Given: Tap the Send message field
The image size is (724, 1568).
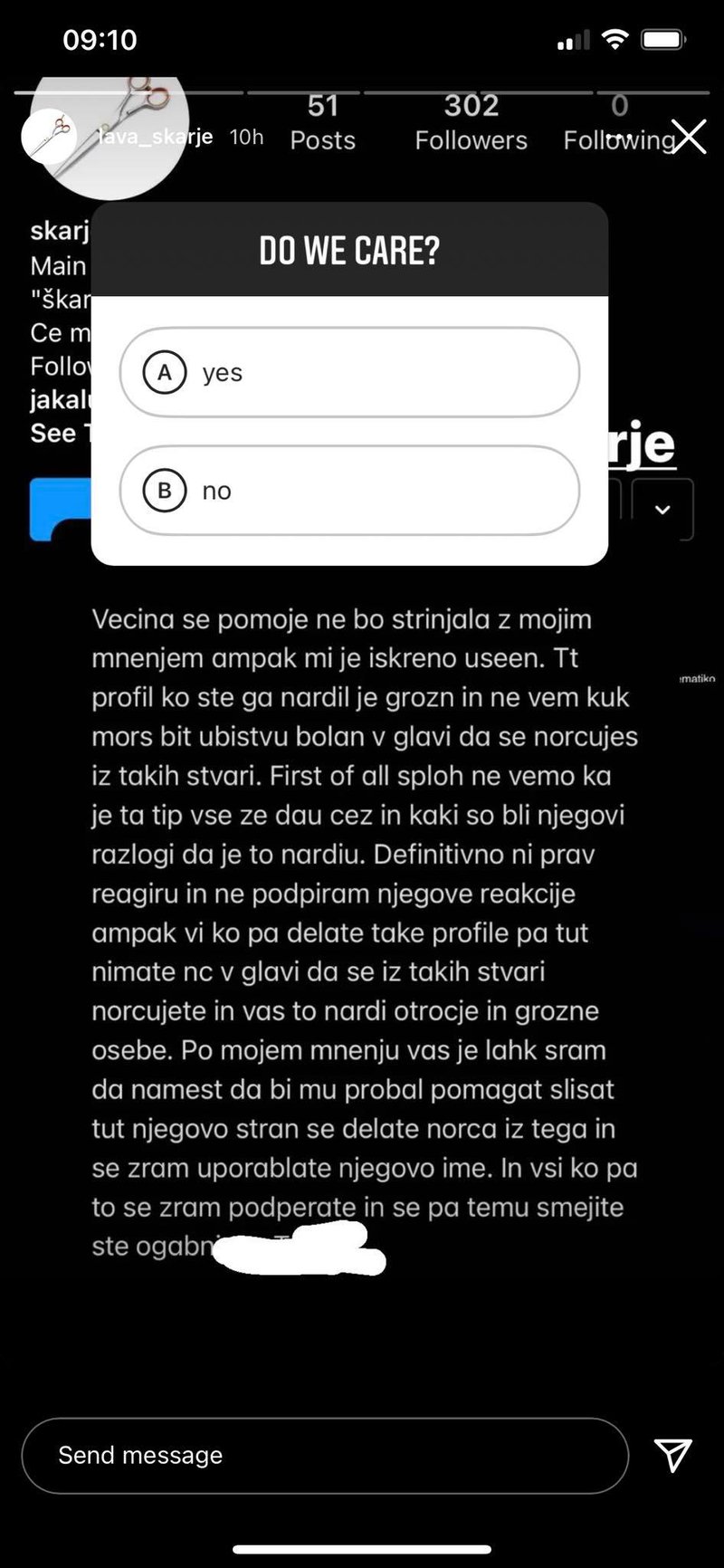Looking at the screenshot, I should (325, 1455).
